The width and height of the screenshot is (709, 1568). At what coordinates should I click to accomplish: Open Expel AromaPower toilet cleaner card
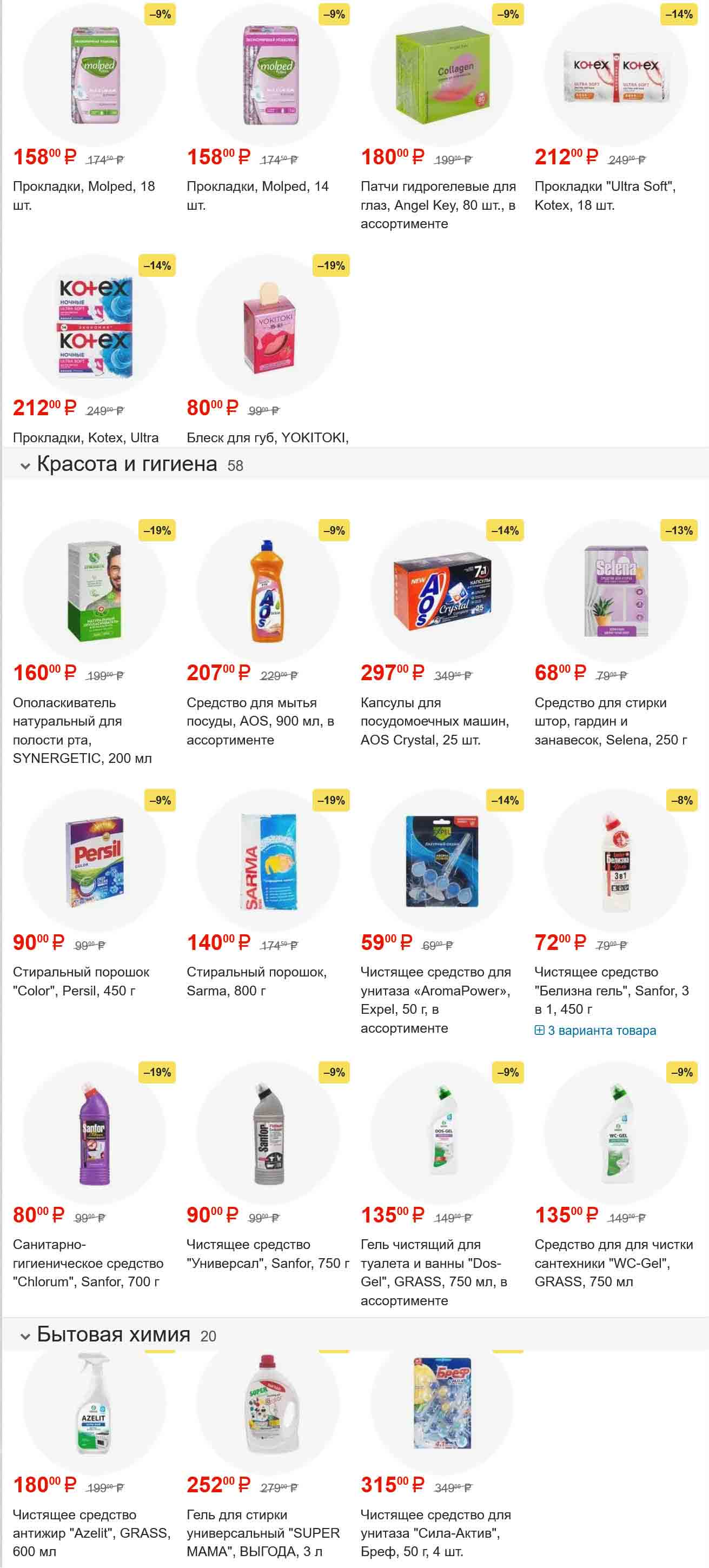[442, 861]
